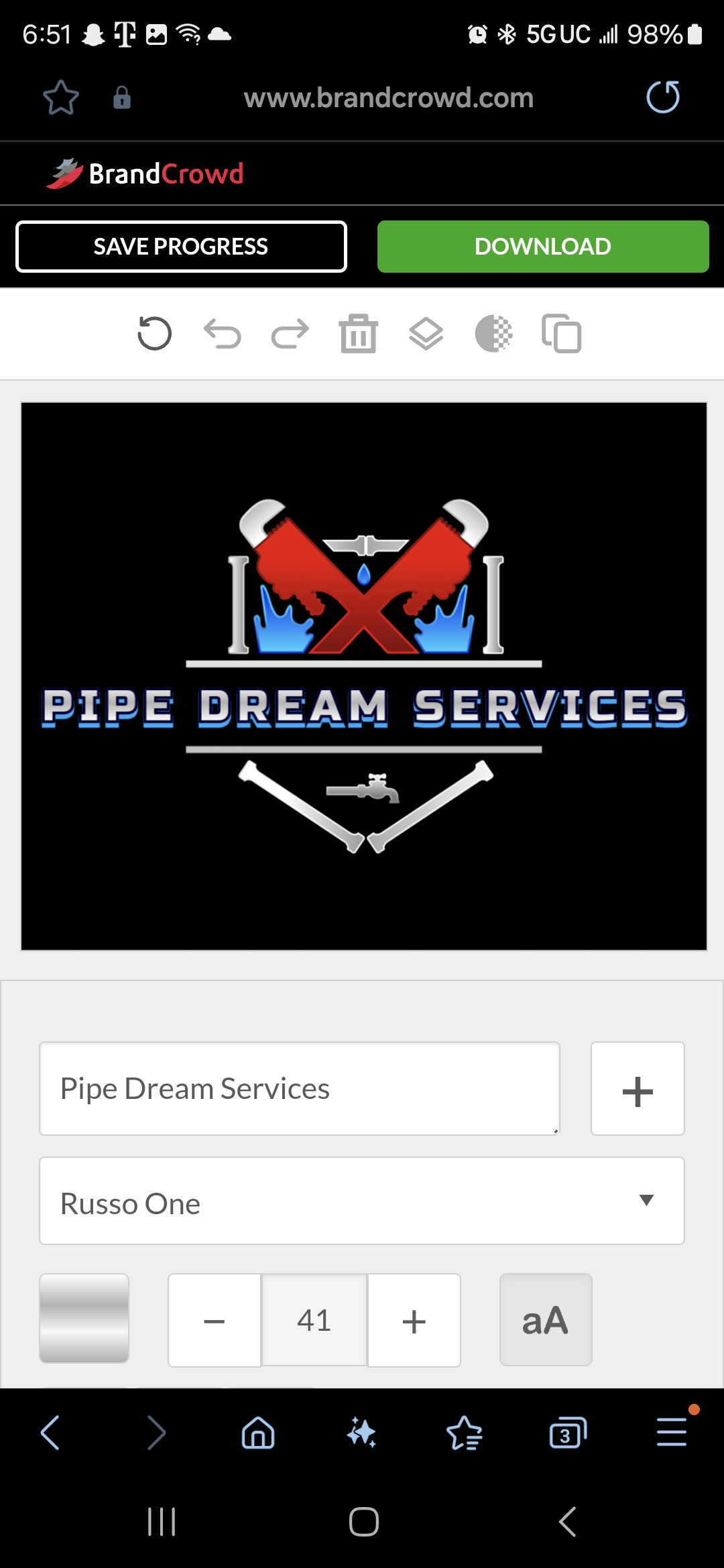Screen dimensions: 724x1568
Task: Undo the last edit
Action: [x=223, y=334]
